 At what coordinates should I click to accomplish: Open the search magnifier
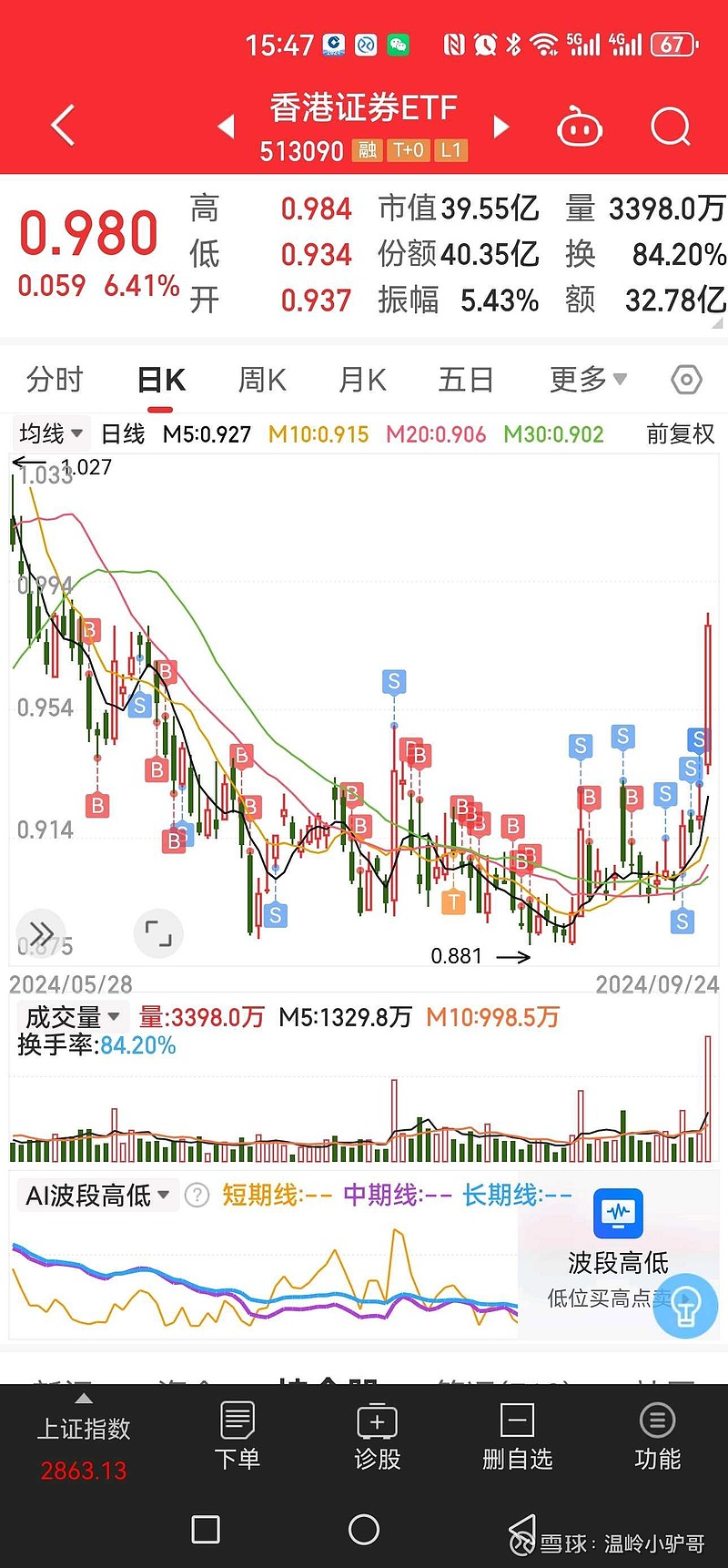point(671,127)
